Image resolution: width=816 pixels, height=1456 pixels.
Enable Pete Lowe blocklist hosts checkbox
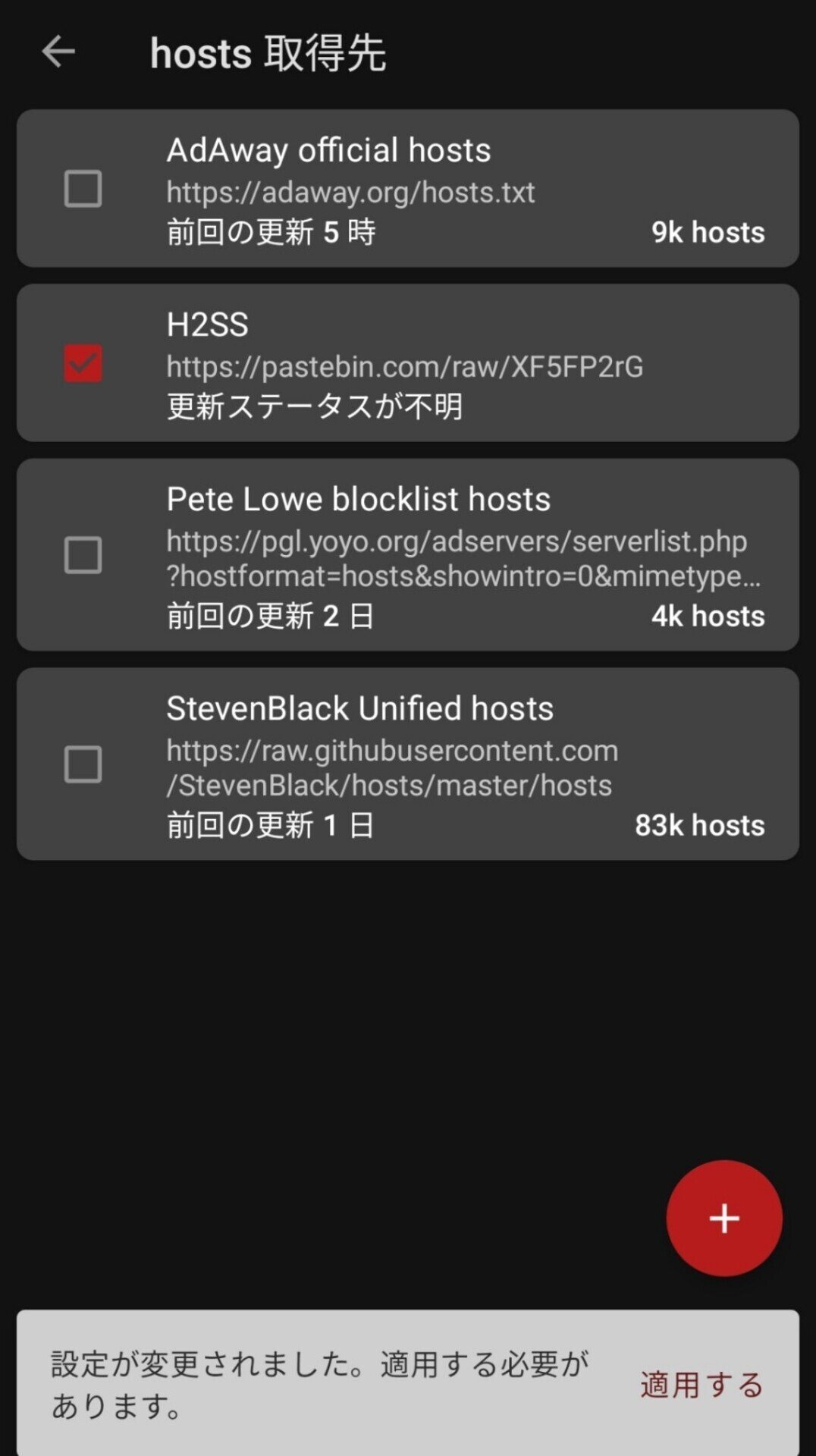click(x=83, y=554)
